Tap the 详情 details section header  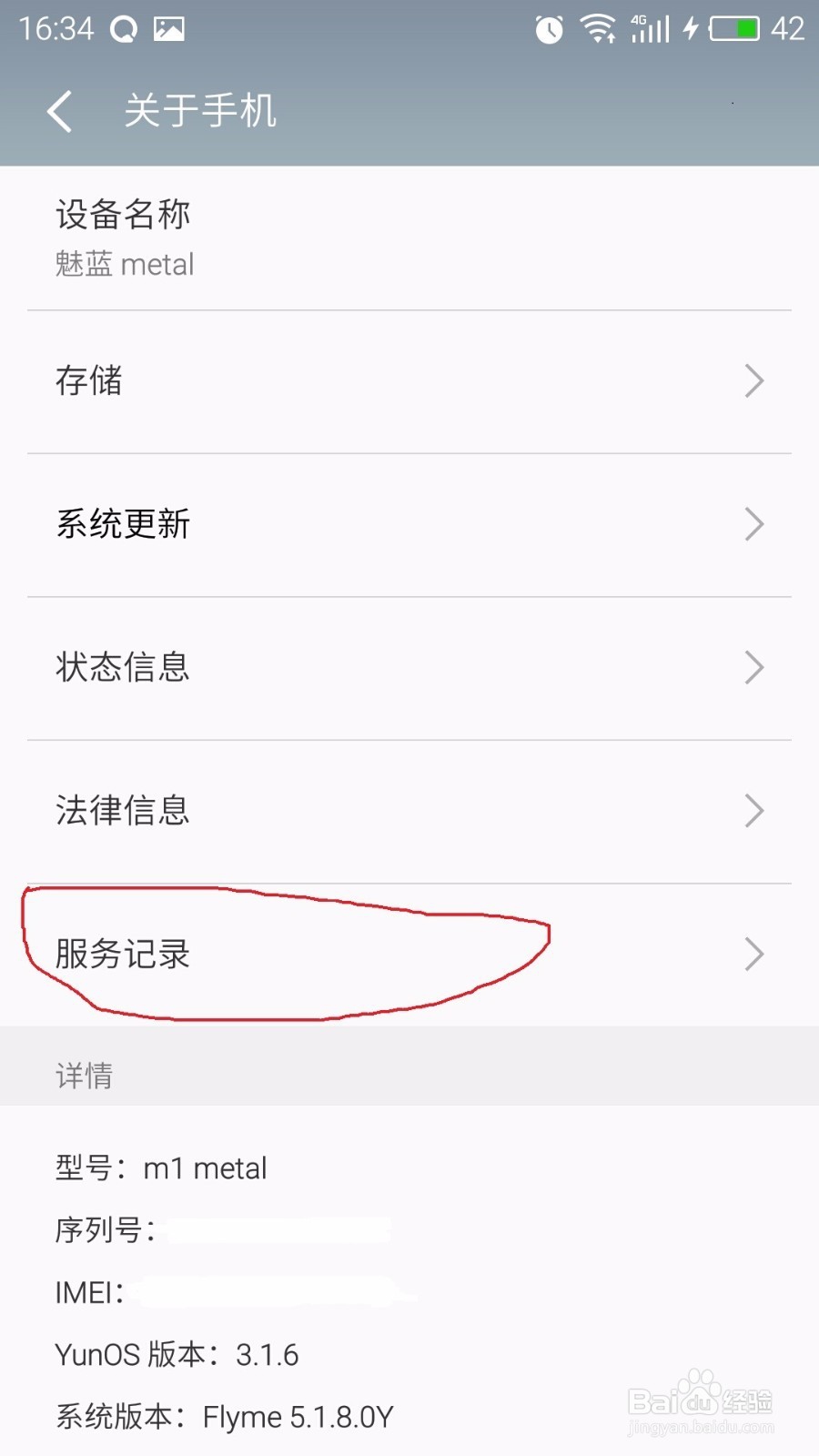[84, 1077]
